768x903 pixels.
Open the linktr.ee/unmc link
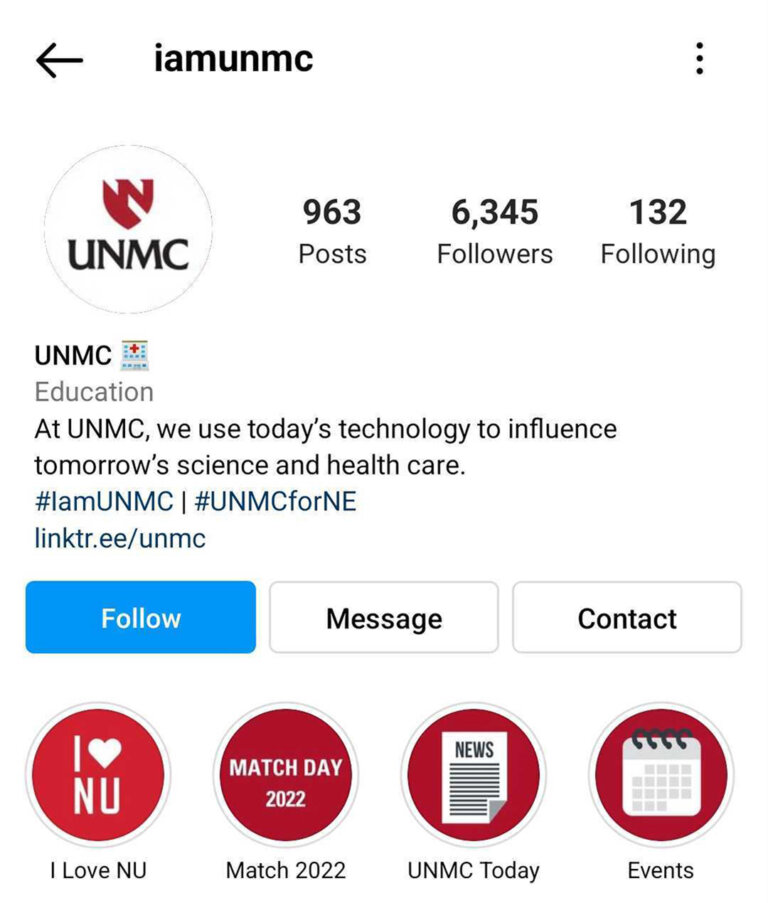(x=120, y=538)
